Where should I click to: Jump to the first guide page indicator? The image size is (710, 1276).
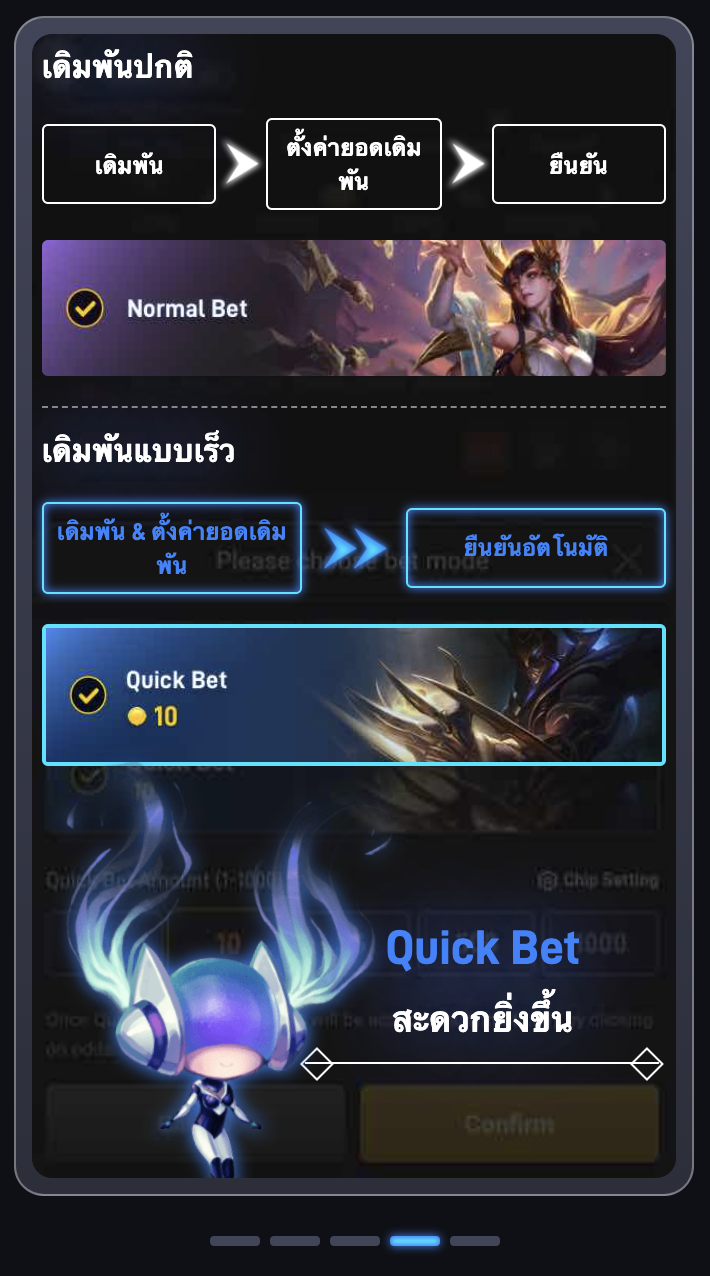tap(235, 1241)
